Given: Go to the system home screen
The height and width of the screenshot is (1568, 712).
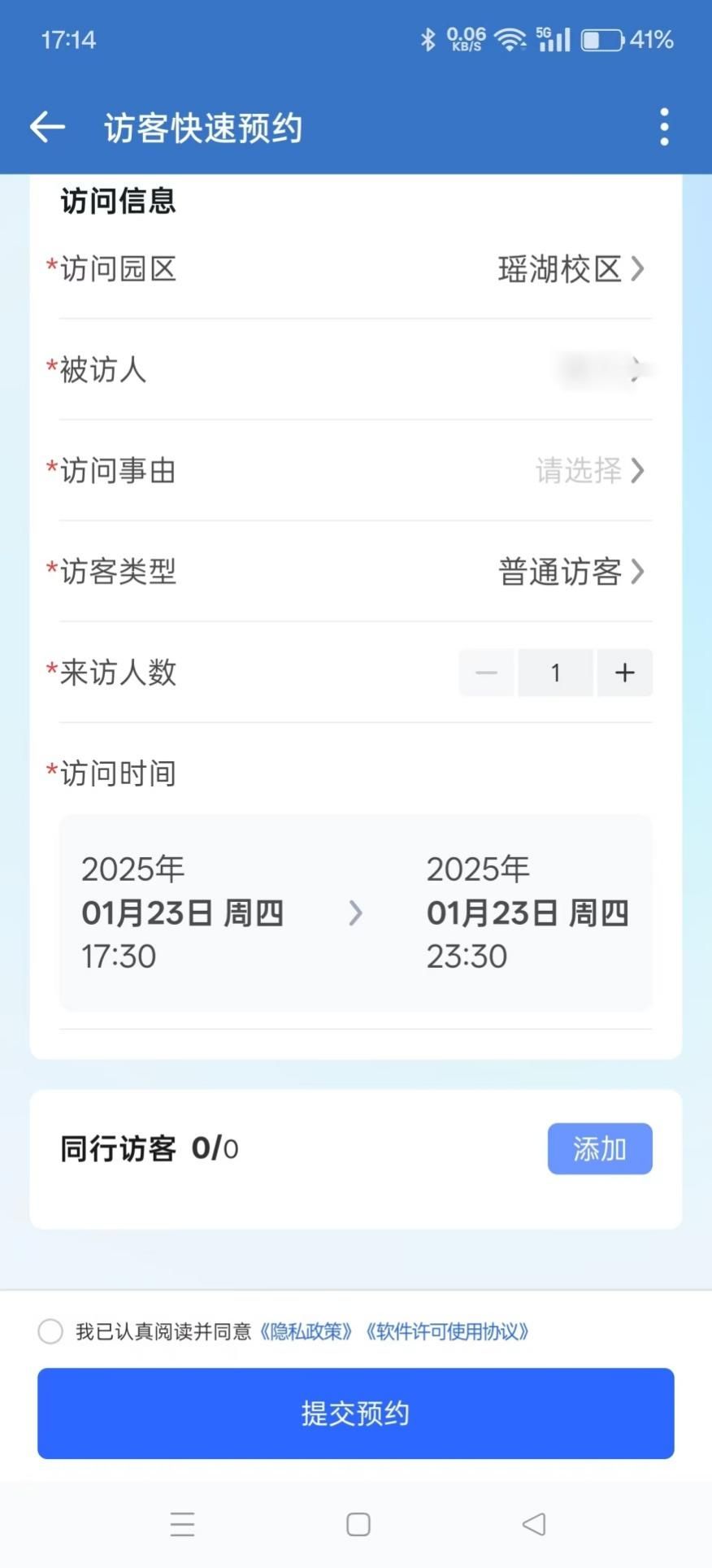Looking at the screenshot, I should (358, 1524).
